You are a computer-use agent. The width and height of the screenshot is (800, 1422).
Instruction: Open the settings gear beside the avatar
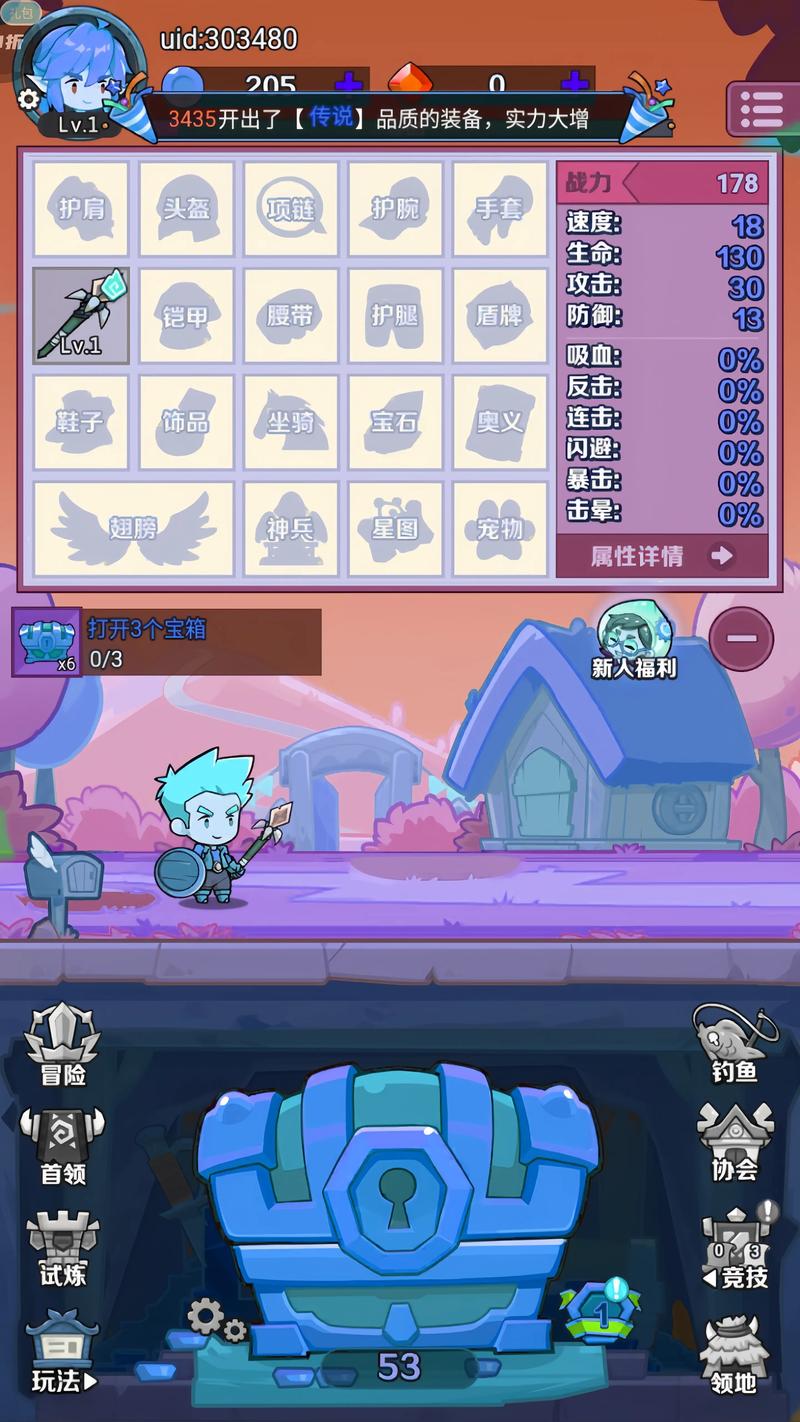pyautogui.click(x=28, y=98)
